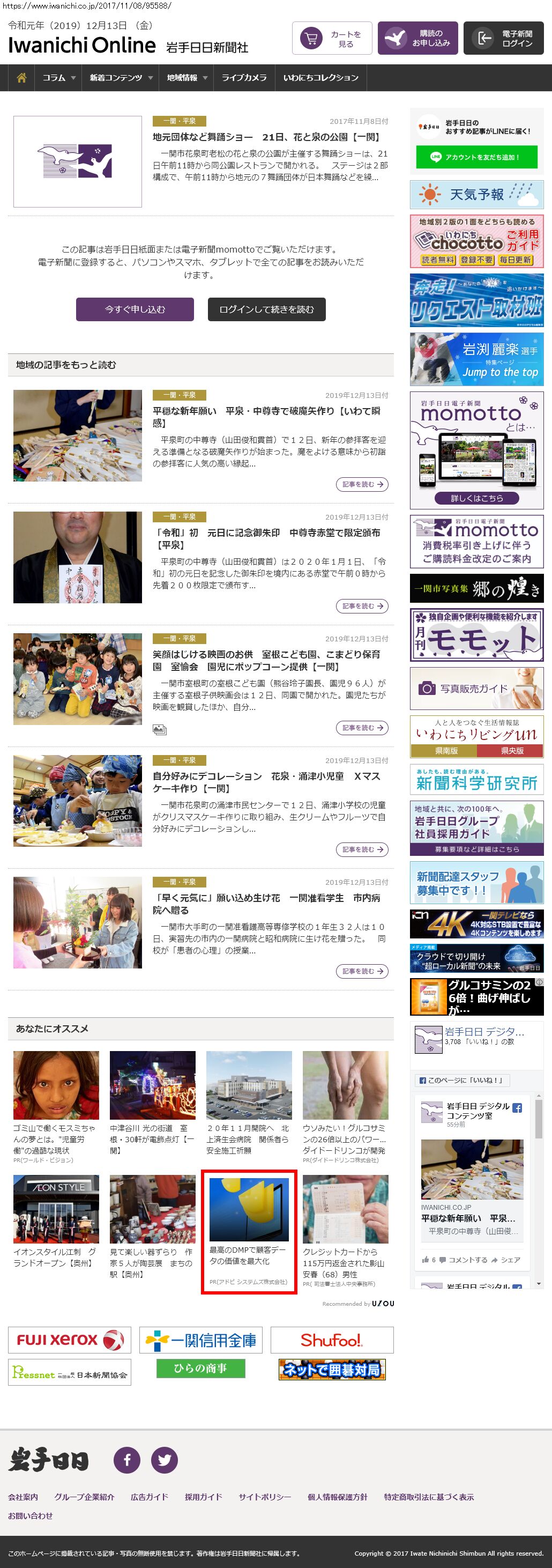Open the 天気予報 banner
Screen dimensions: 552x1568
[x=476, y=195]
